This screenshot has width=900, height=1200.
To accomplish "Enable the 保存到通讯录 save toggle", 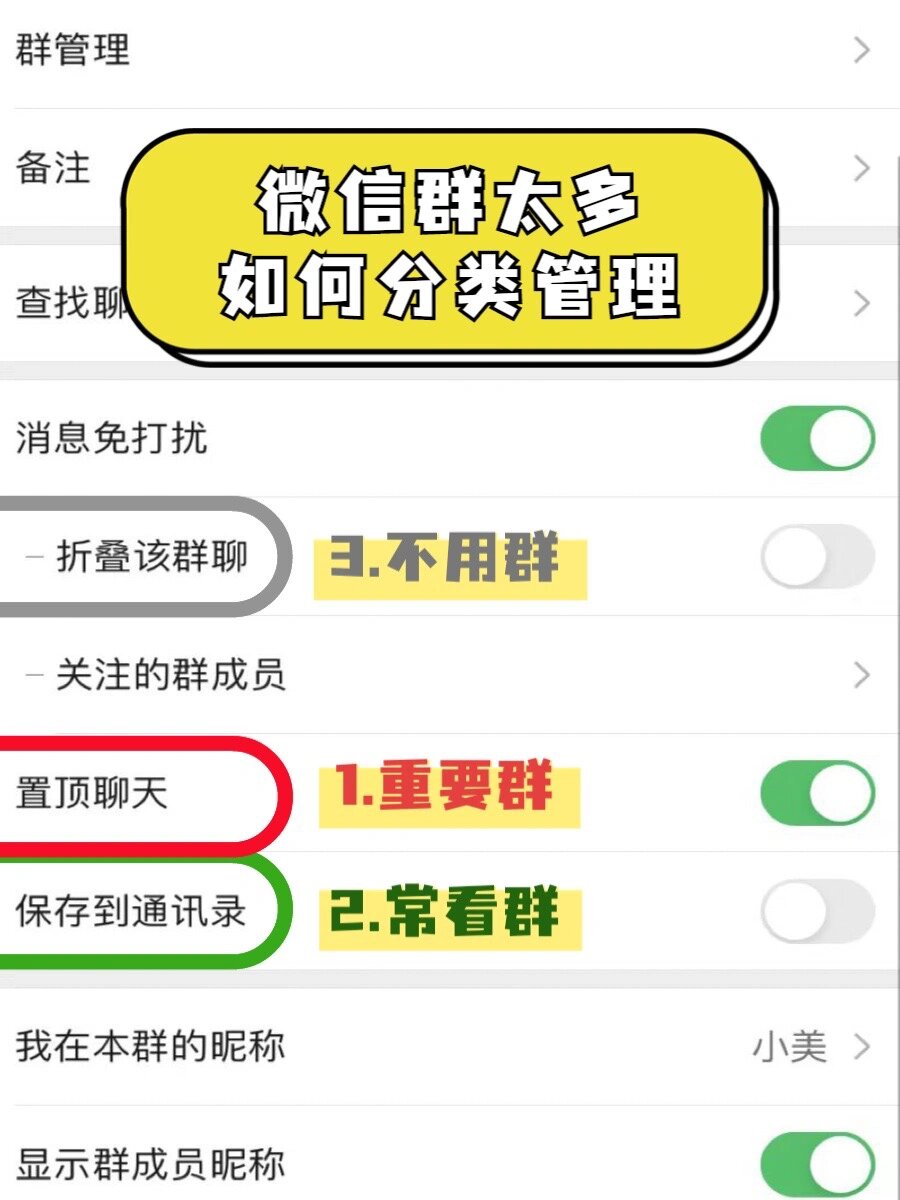I will [820, 908].
